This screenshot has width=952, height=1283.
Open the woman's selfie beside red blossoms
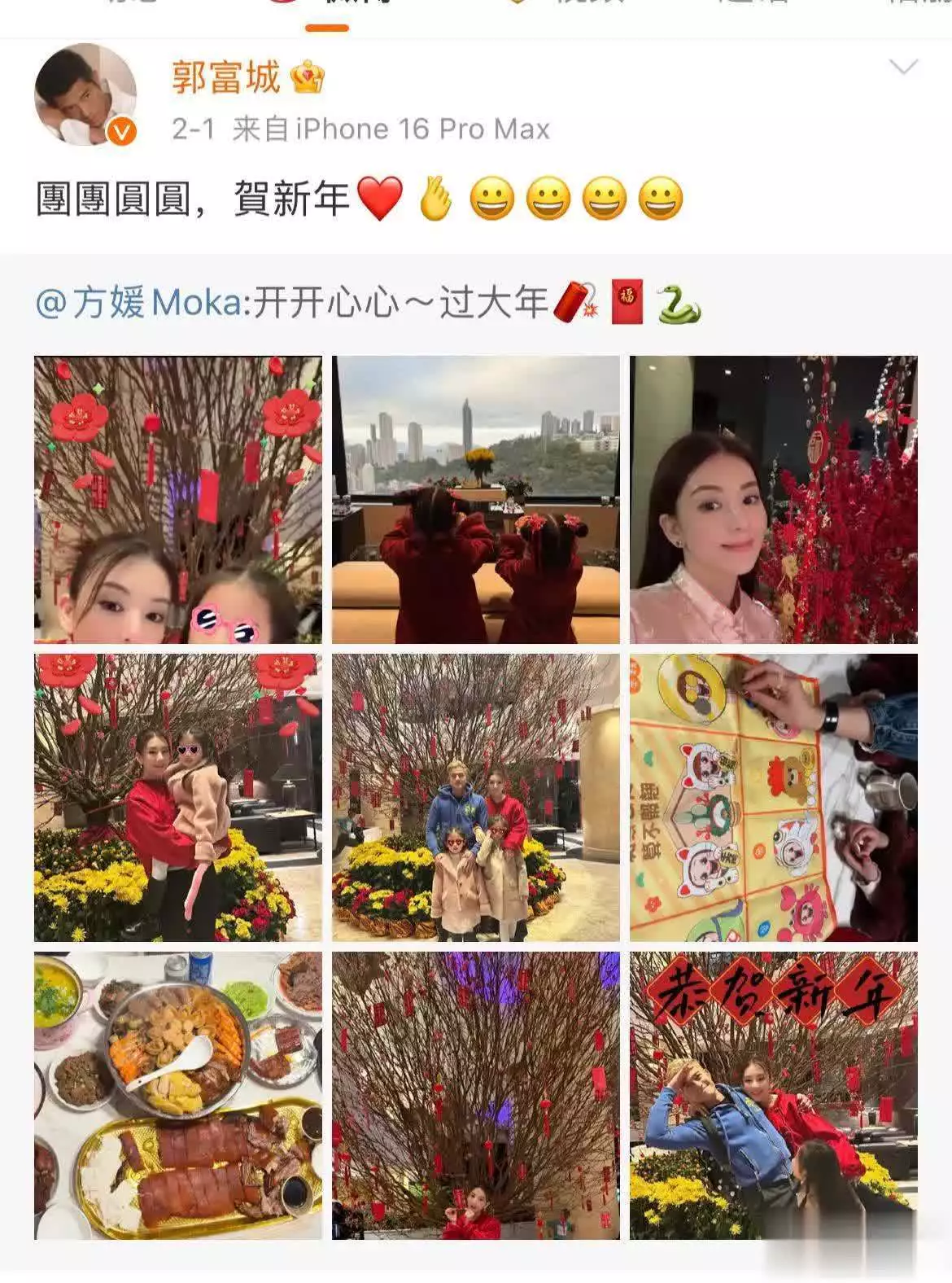click(x=773, y=500)
